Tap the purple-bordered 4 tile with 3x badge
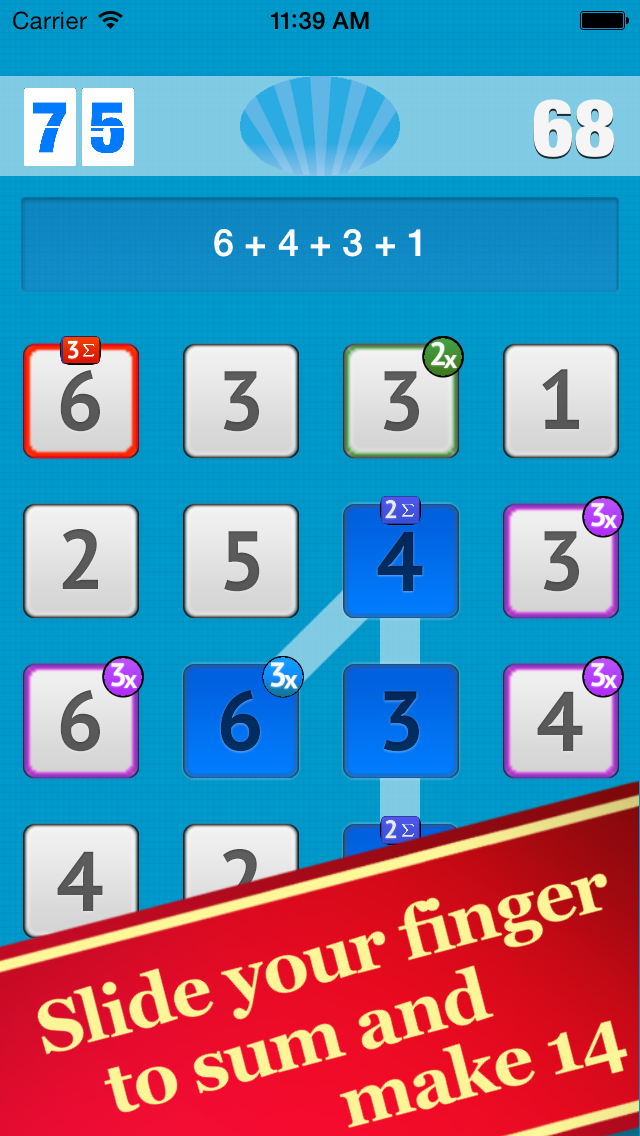Viewport: 640px width, 1136px height. pyautogui.click(x=561, y=721)
